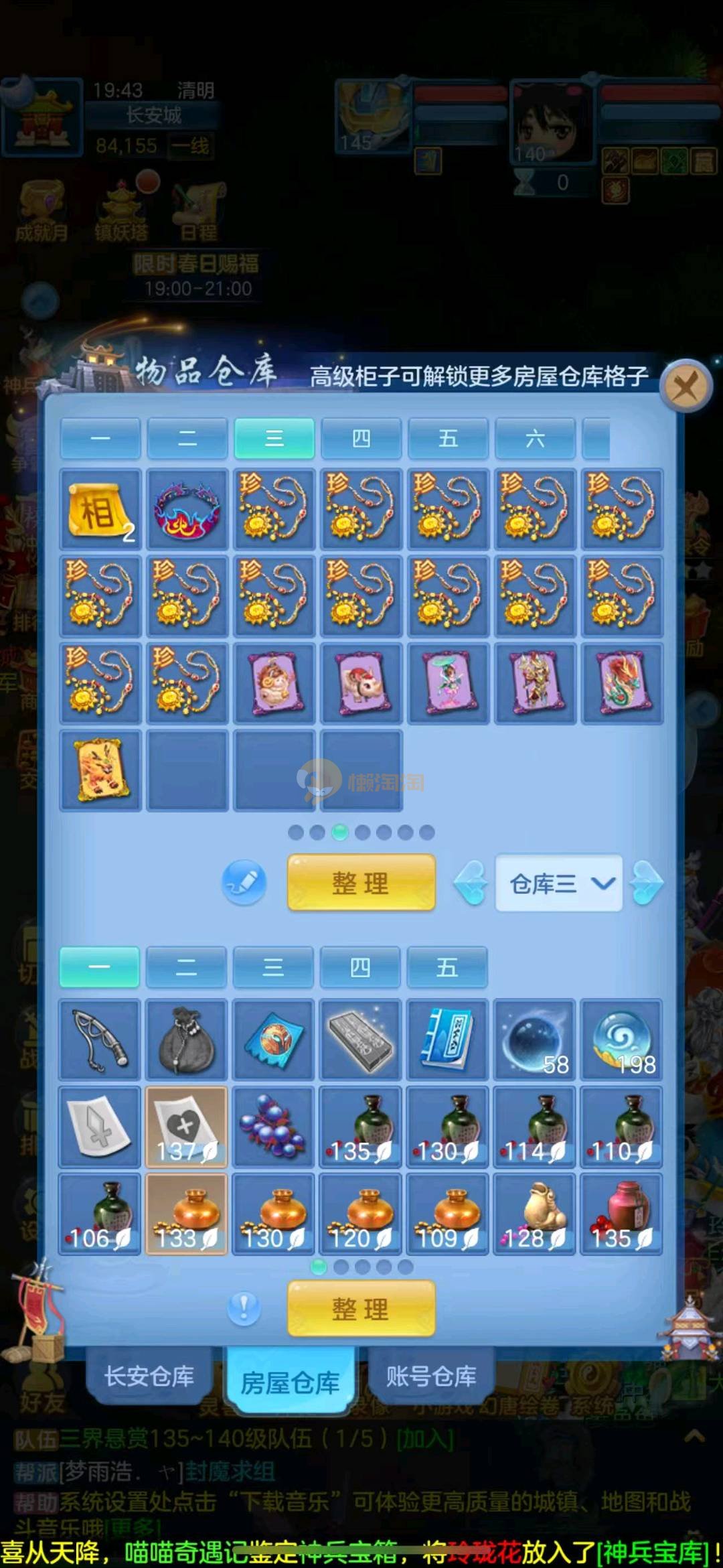Tap the lower 整理 sort bag button
This screenshot has height=1568, width=723.
[361, 1308]
